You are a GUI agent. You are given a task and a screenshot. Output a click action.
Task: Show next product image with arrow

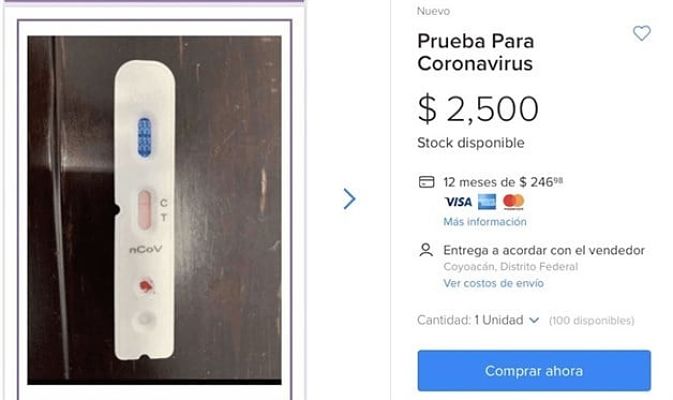pyautogui.click(x=349, y=199)
